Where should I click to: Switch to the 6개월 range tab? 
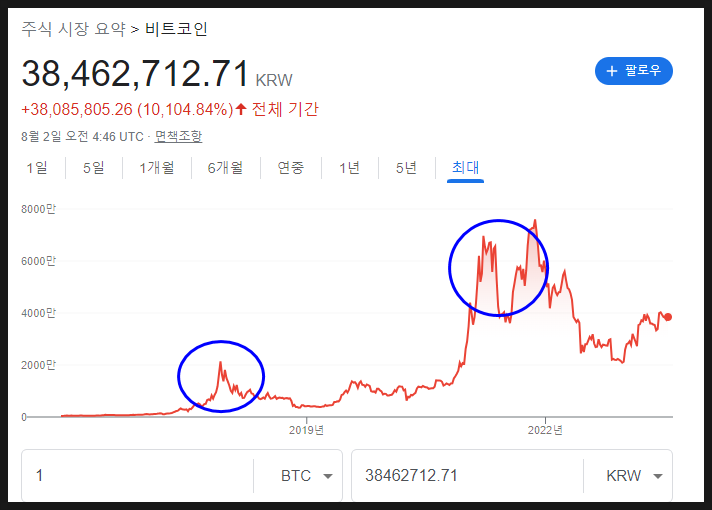coord(225,168)
